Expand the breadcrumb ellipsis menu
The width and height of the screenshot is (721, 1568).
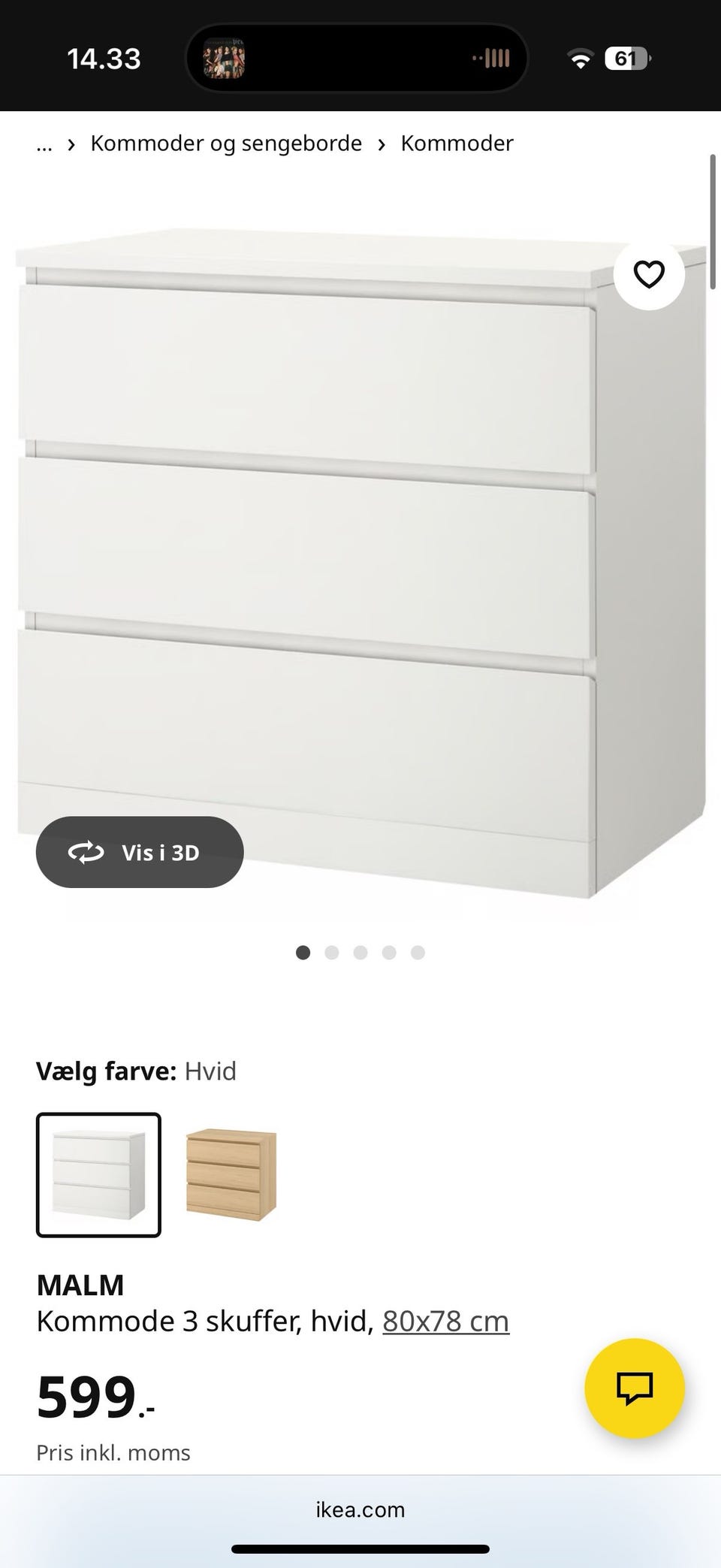[44, 143]
